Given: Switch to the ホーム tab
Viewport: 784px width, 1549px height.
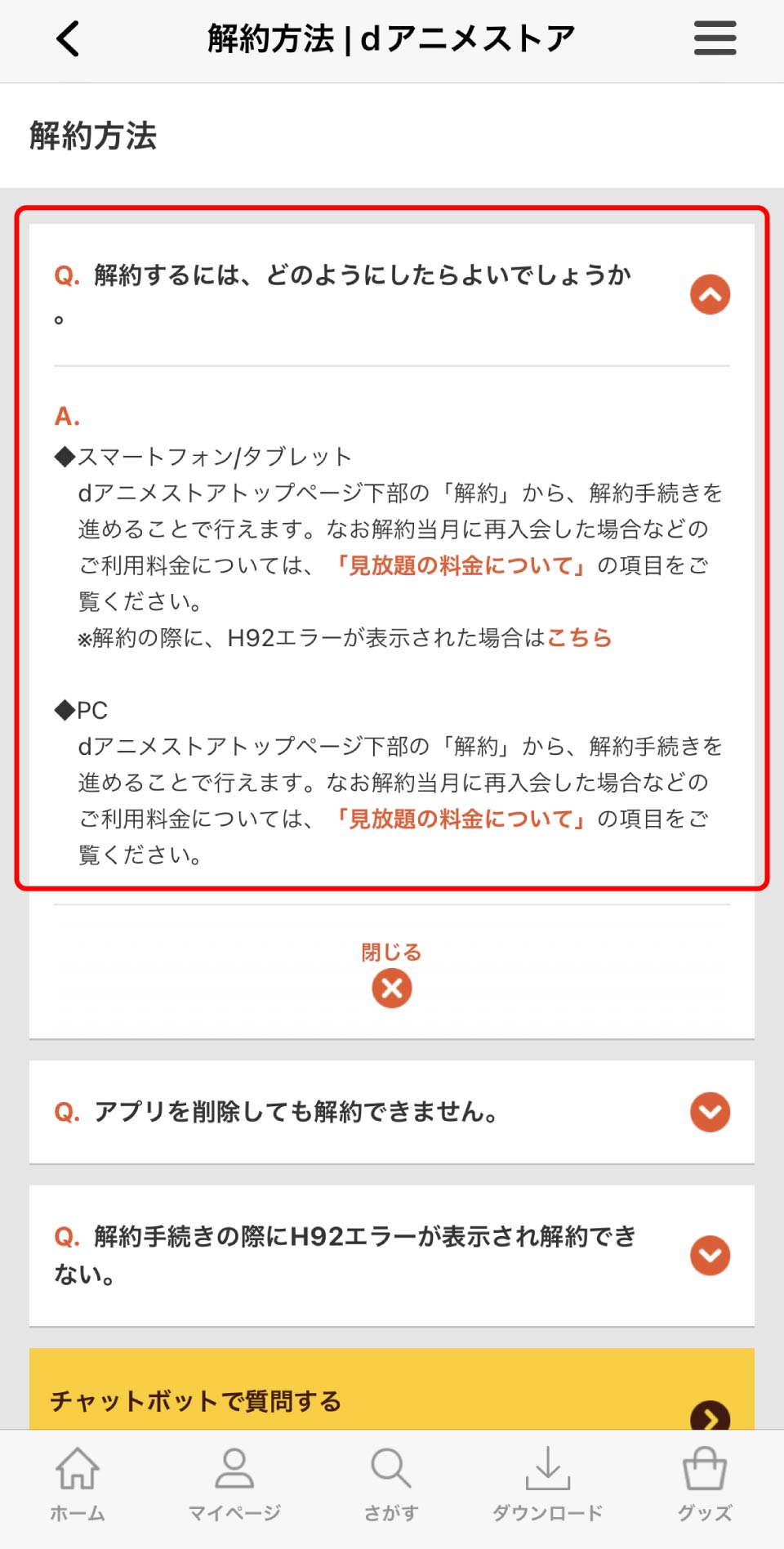Looking at the screenshot, I should pyautogui.click(x=78, y=1483).
